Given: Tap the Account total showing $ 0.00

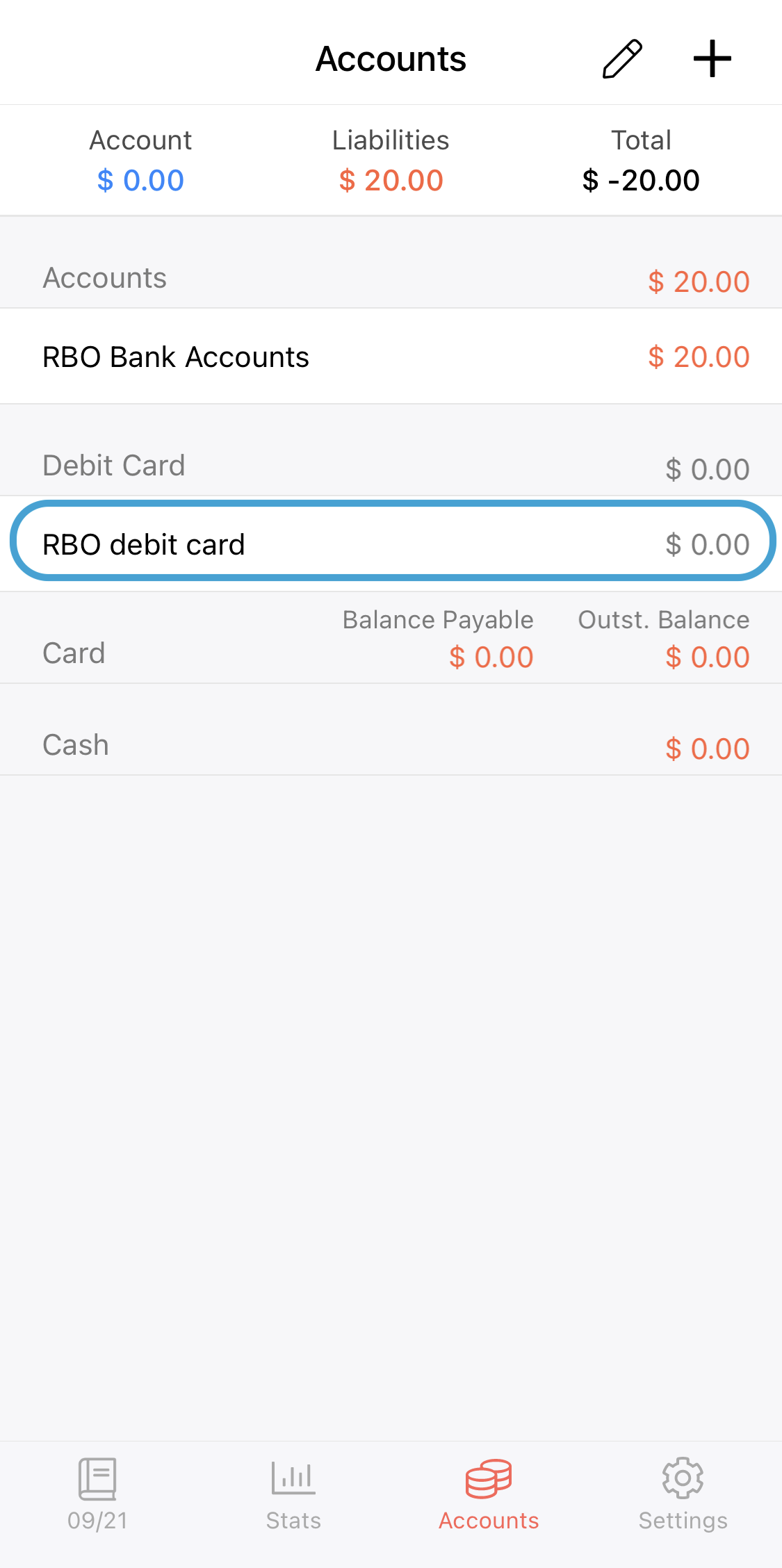Looking at the screenshot, I should pos(140,180).
